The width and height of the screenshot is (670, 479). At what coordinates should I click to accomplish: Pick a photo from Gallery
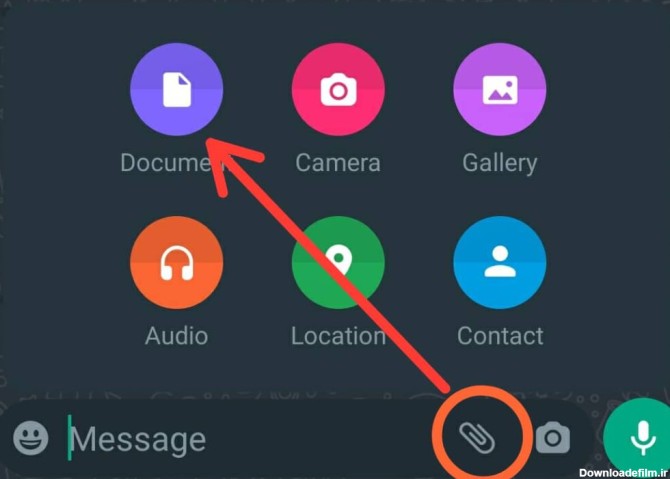[499, 90]
